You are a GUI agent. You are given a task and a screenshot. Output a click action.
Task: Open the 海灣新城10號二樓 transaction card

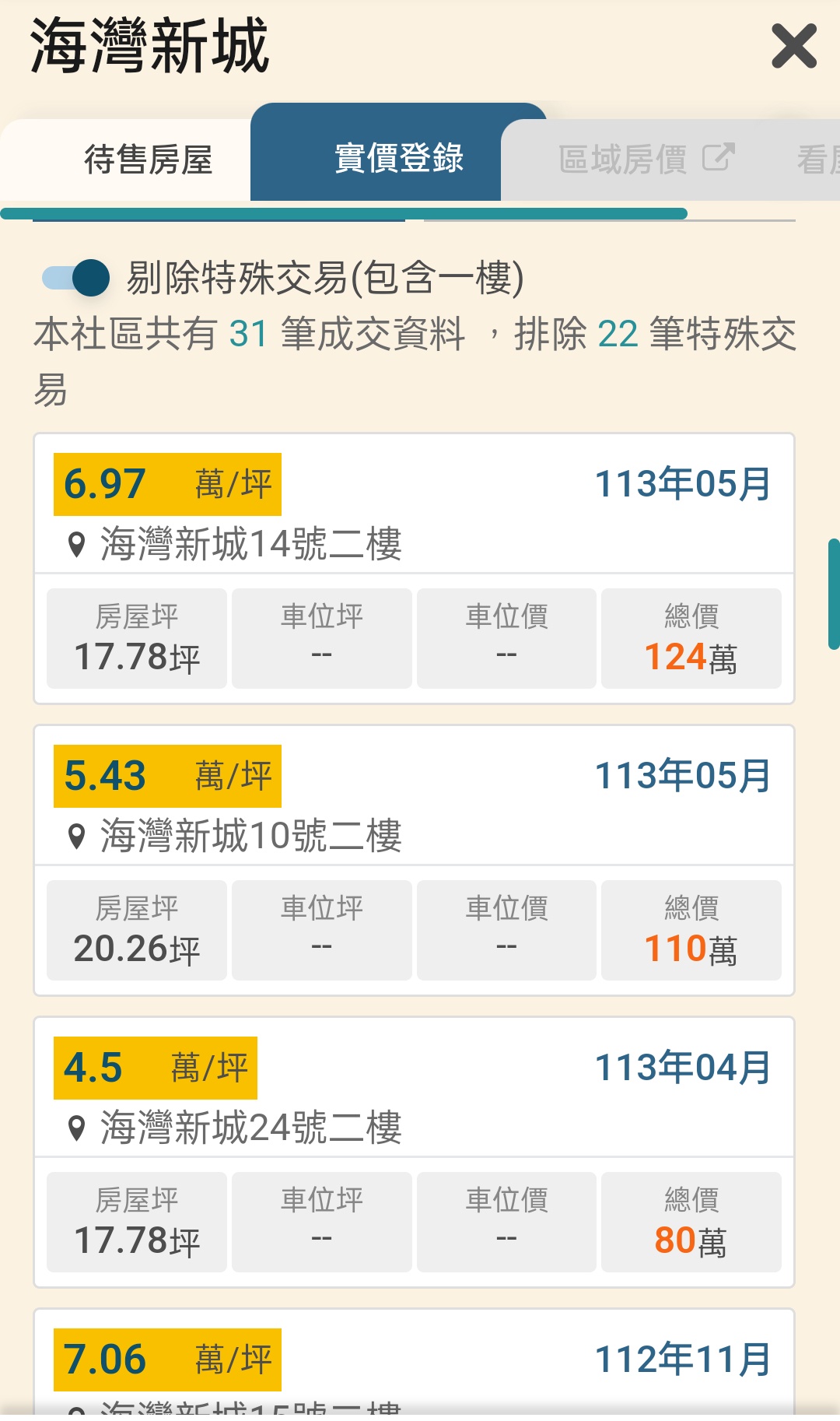pos(414,860)
